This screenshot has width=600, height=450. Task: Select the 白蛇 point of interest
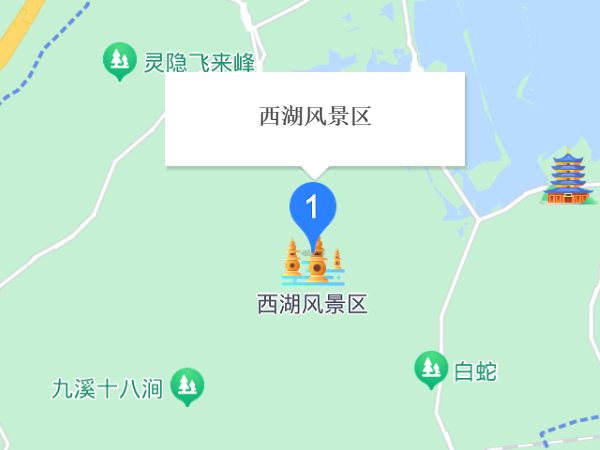[x=431, y=370]
